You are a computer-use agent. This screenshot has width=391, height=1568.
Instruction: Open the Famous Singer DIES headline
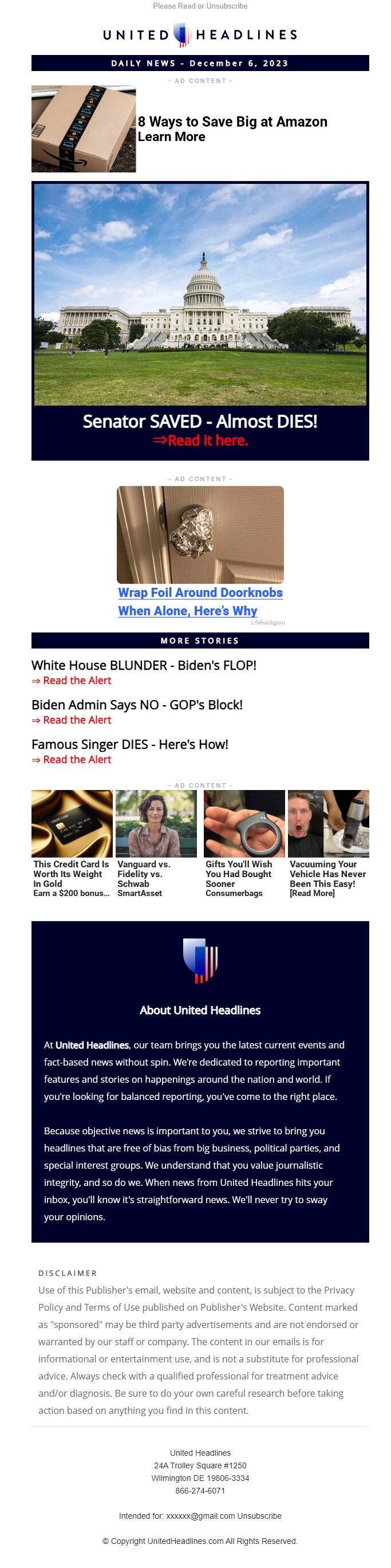click(x=129, y=744)
